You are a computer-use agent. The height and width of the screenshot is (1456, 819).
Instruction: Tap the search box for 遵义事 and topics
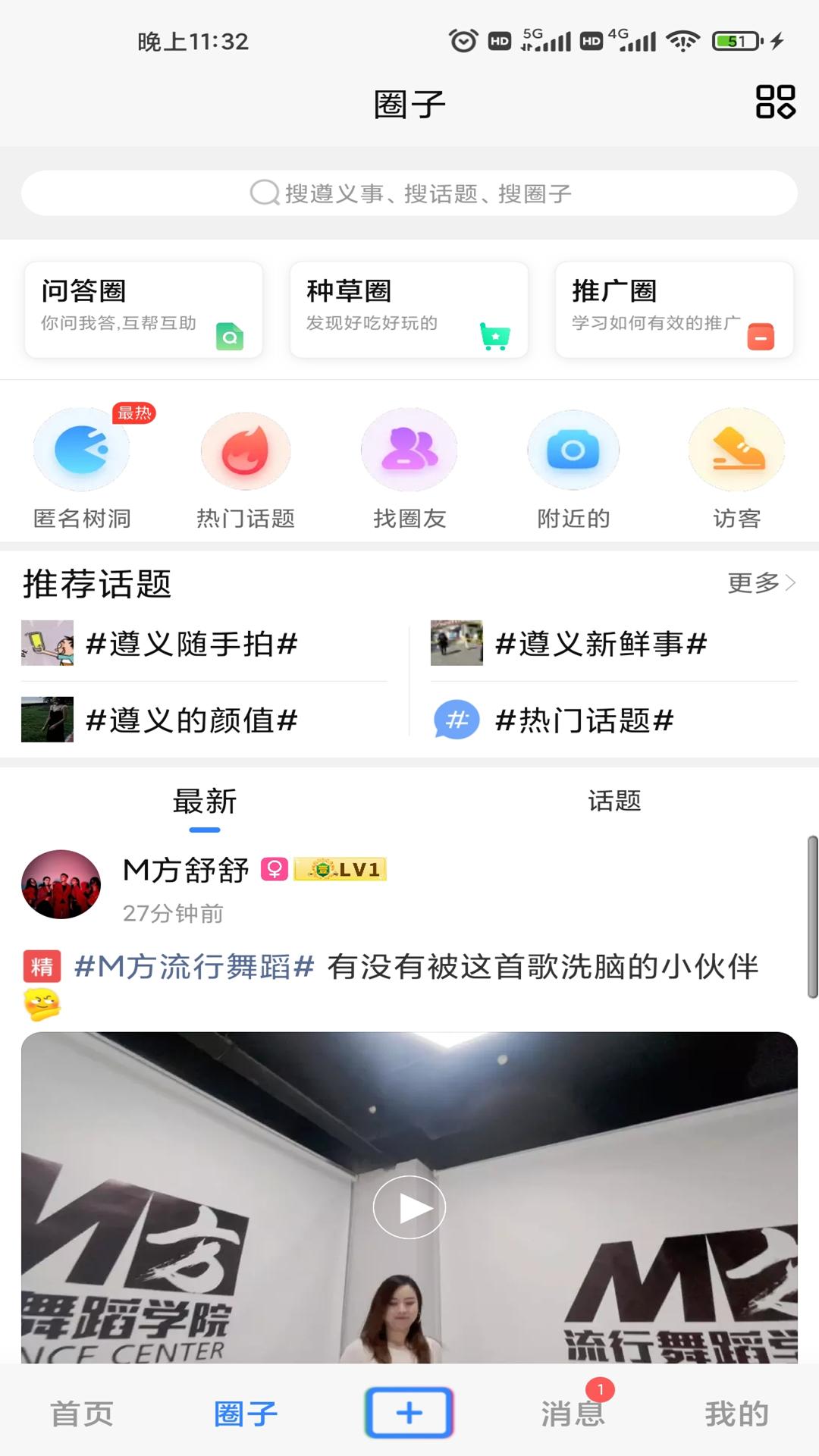tap(409, 193)
